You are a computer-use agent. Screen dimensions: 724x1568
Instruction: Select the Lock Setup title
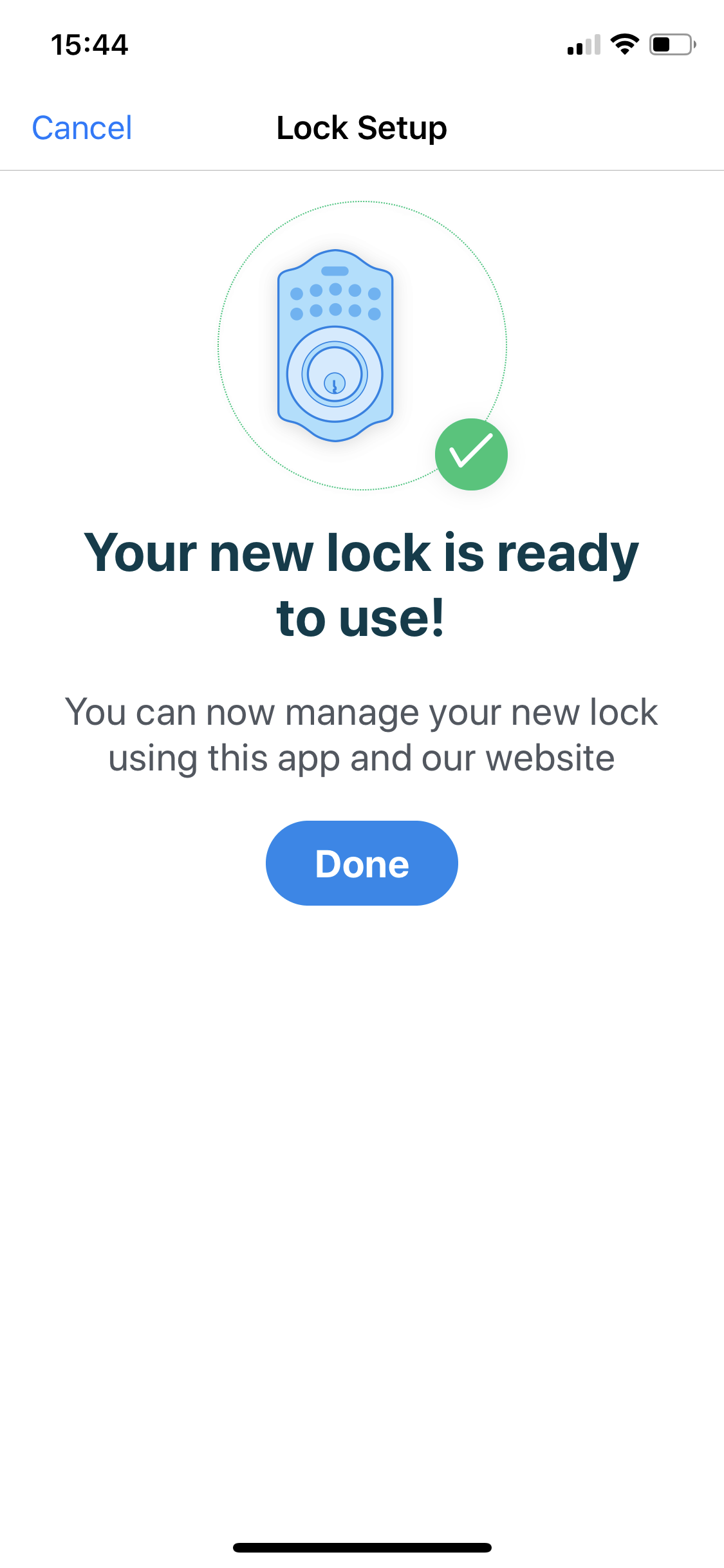point(362,127)
